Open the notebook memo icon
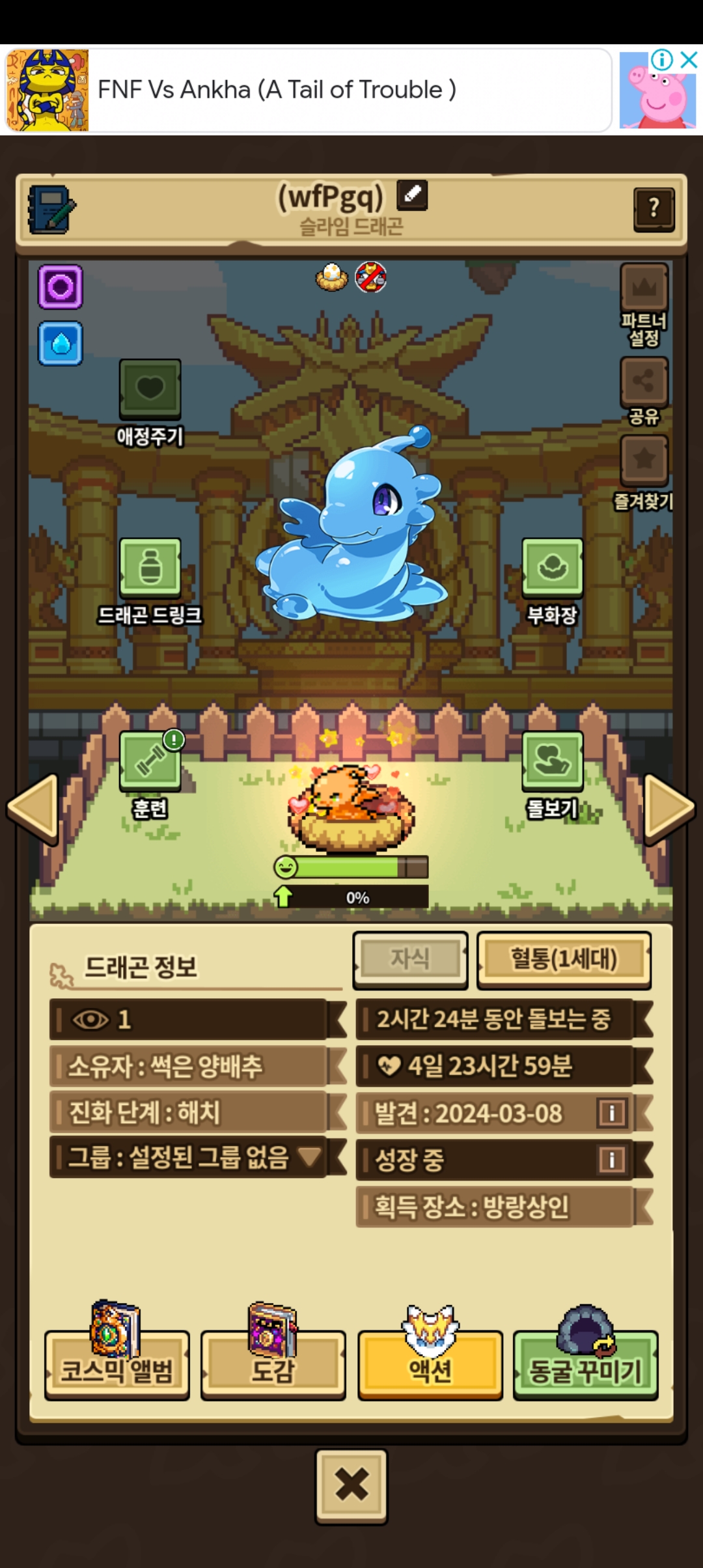This screenshot has height=1568, width=703. (52, 210)
